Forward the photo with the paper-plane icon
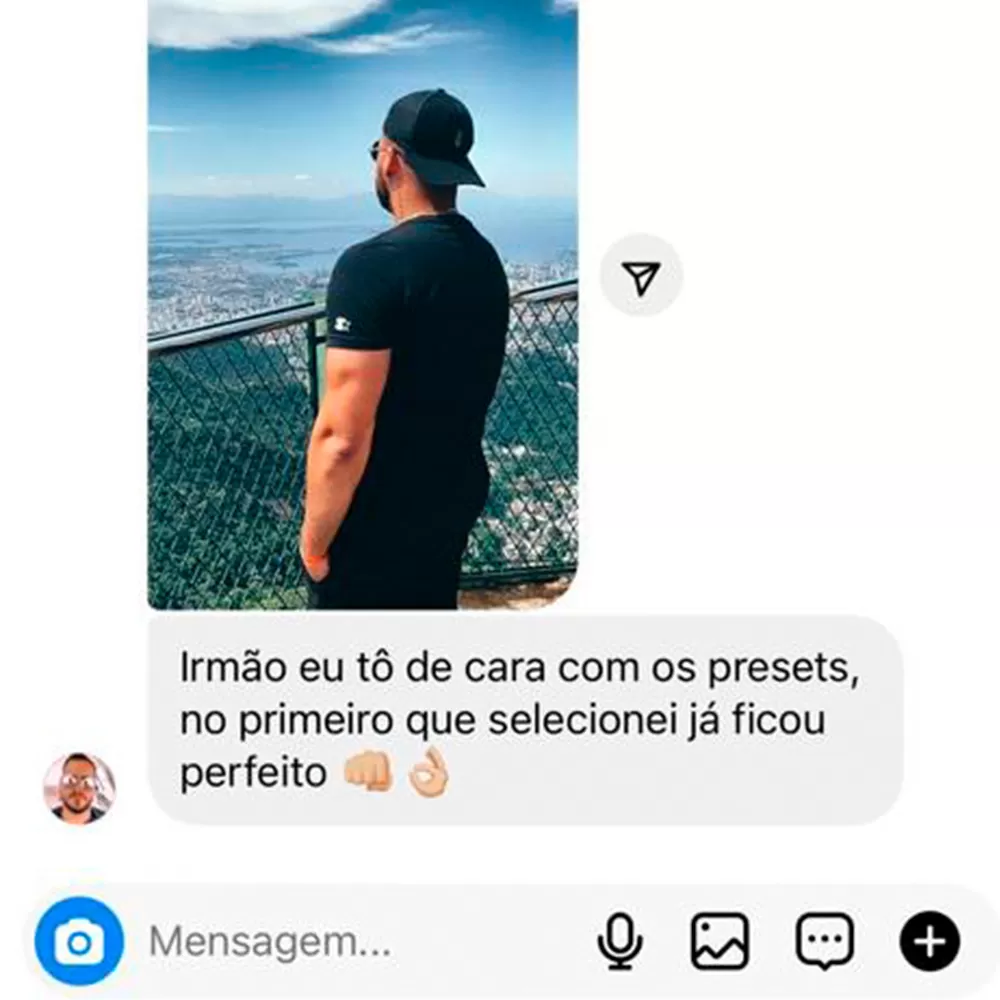This screenshot has height=1000, width=1000. 642,276
